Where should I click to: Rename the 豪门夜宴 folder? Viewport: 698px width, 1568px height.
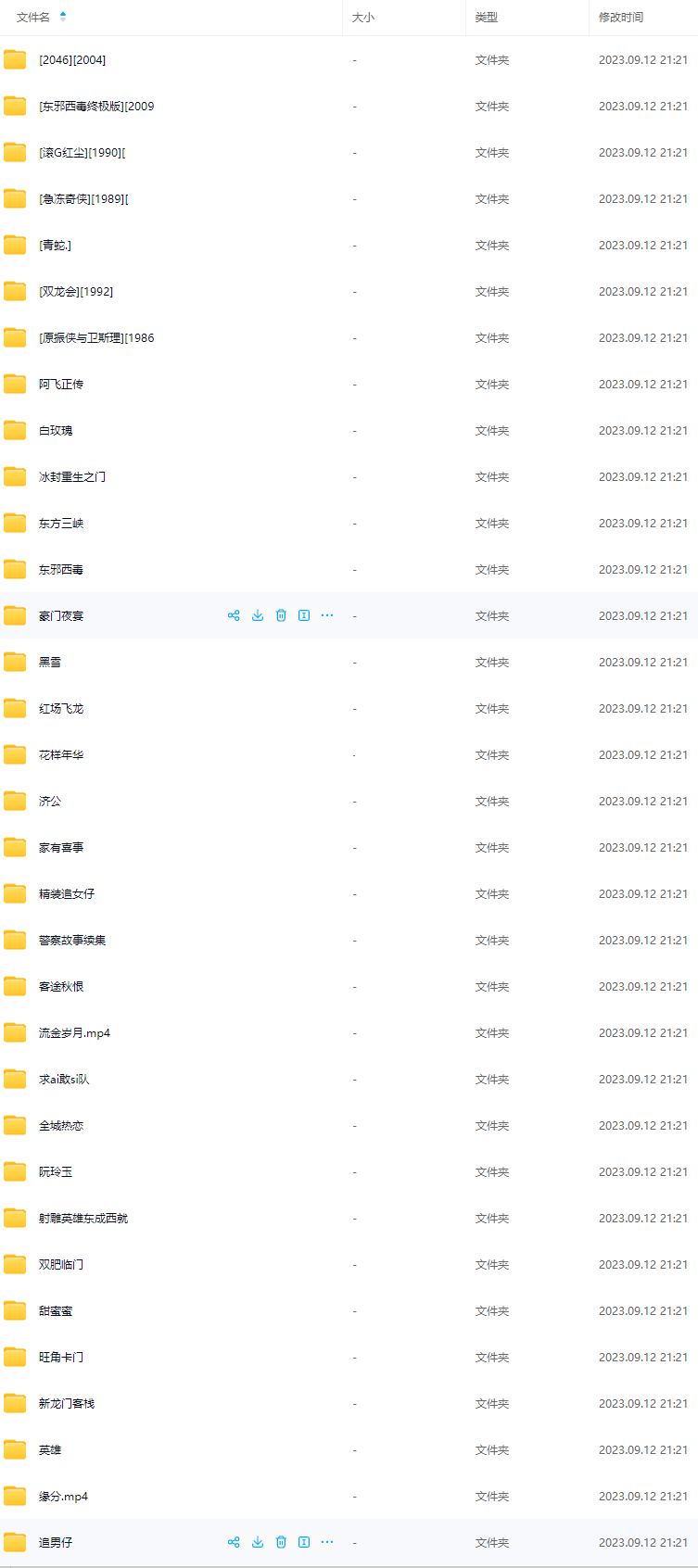[304, 615]
